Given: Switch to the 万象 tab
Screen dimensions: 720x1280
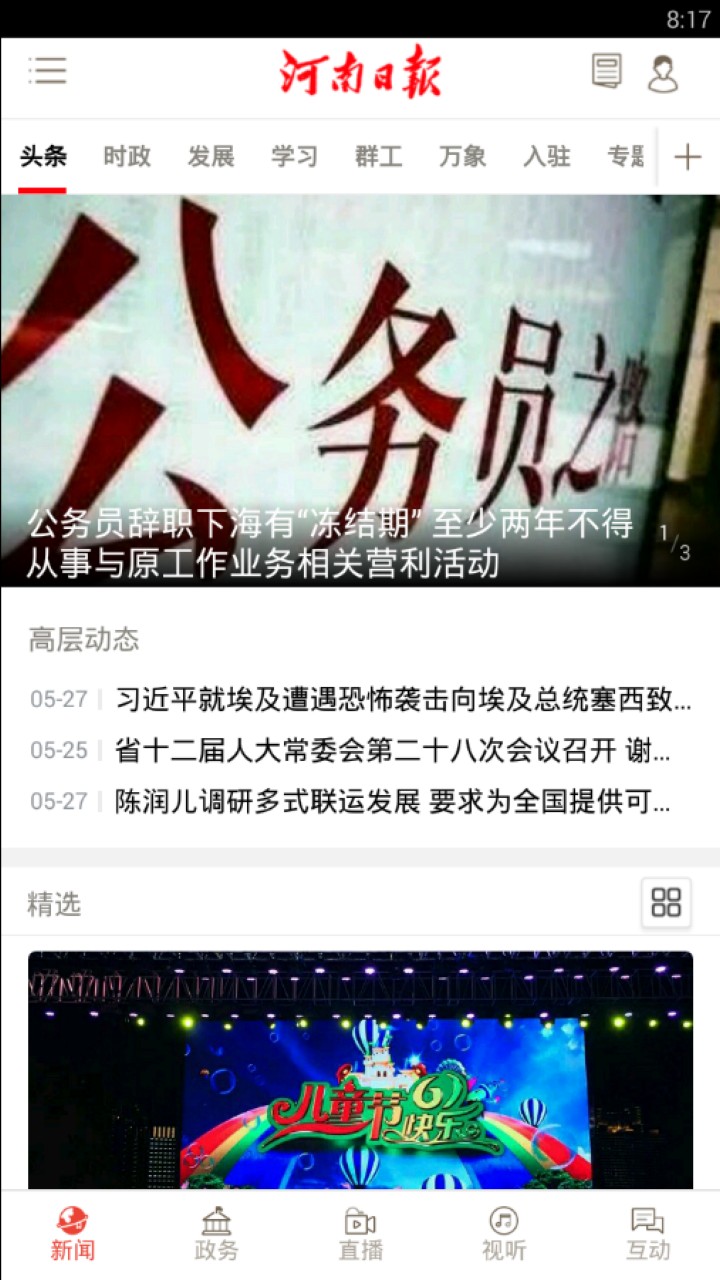Looking at the screenshot, I should [x=461, y=157].
